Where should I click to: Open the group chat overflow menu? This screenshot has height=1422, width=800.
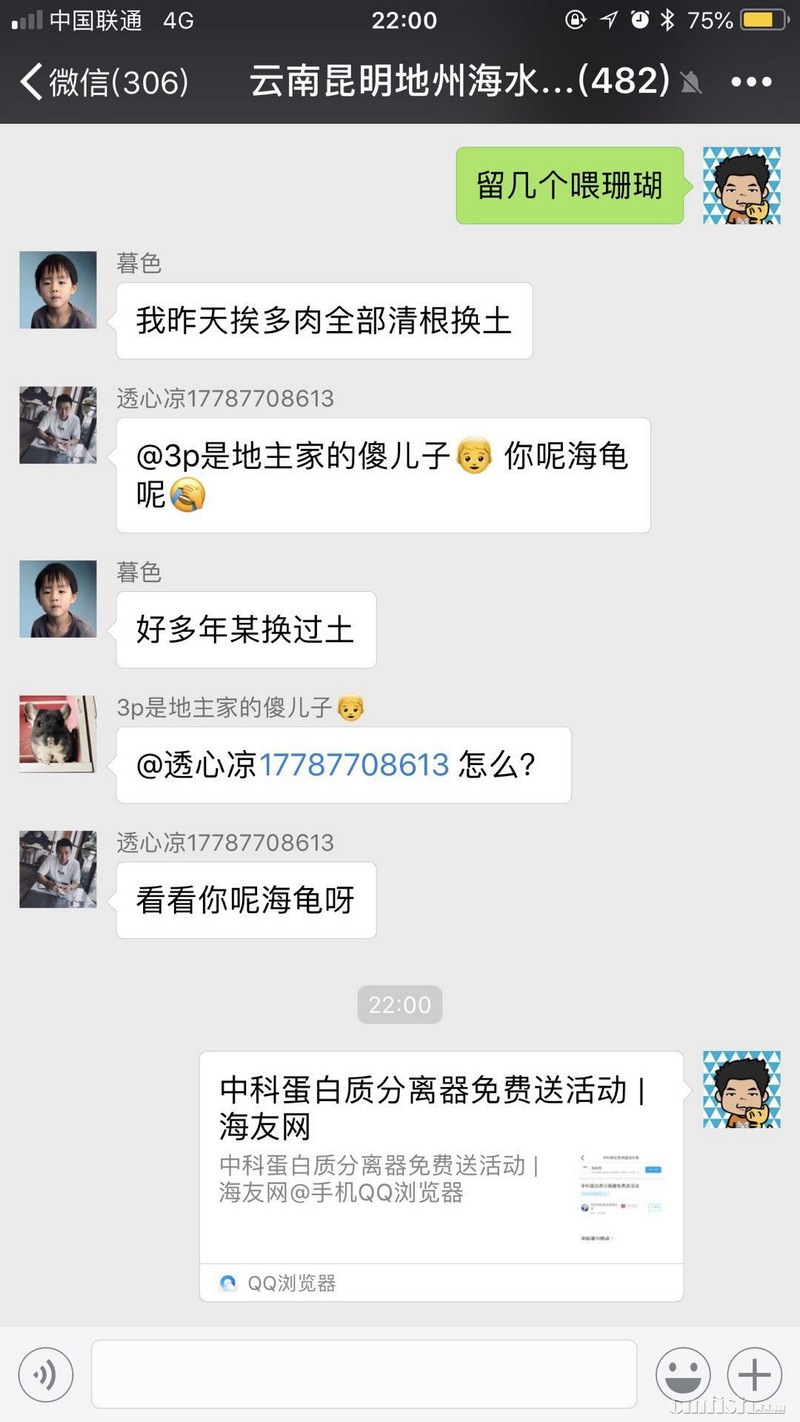(751, 82)
